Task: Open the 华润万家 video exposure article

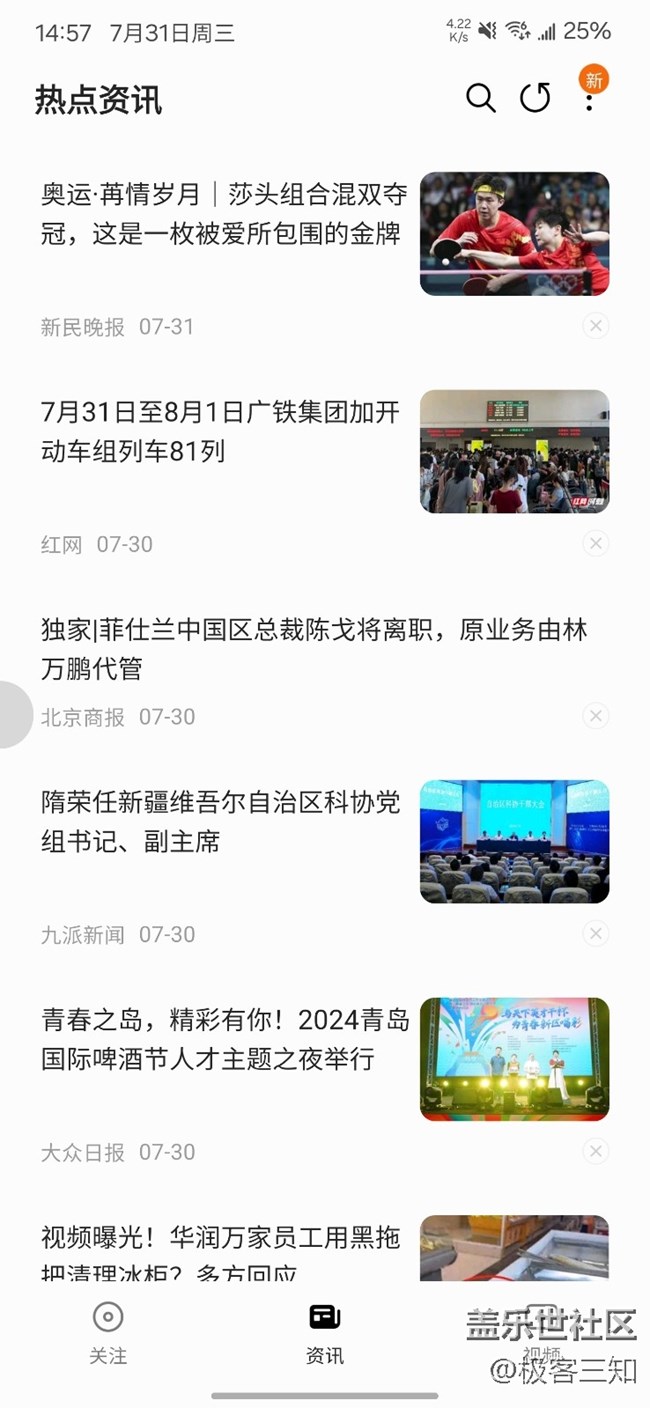Action: [221, 1250]
